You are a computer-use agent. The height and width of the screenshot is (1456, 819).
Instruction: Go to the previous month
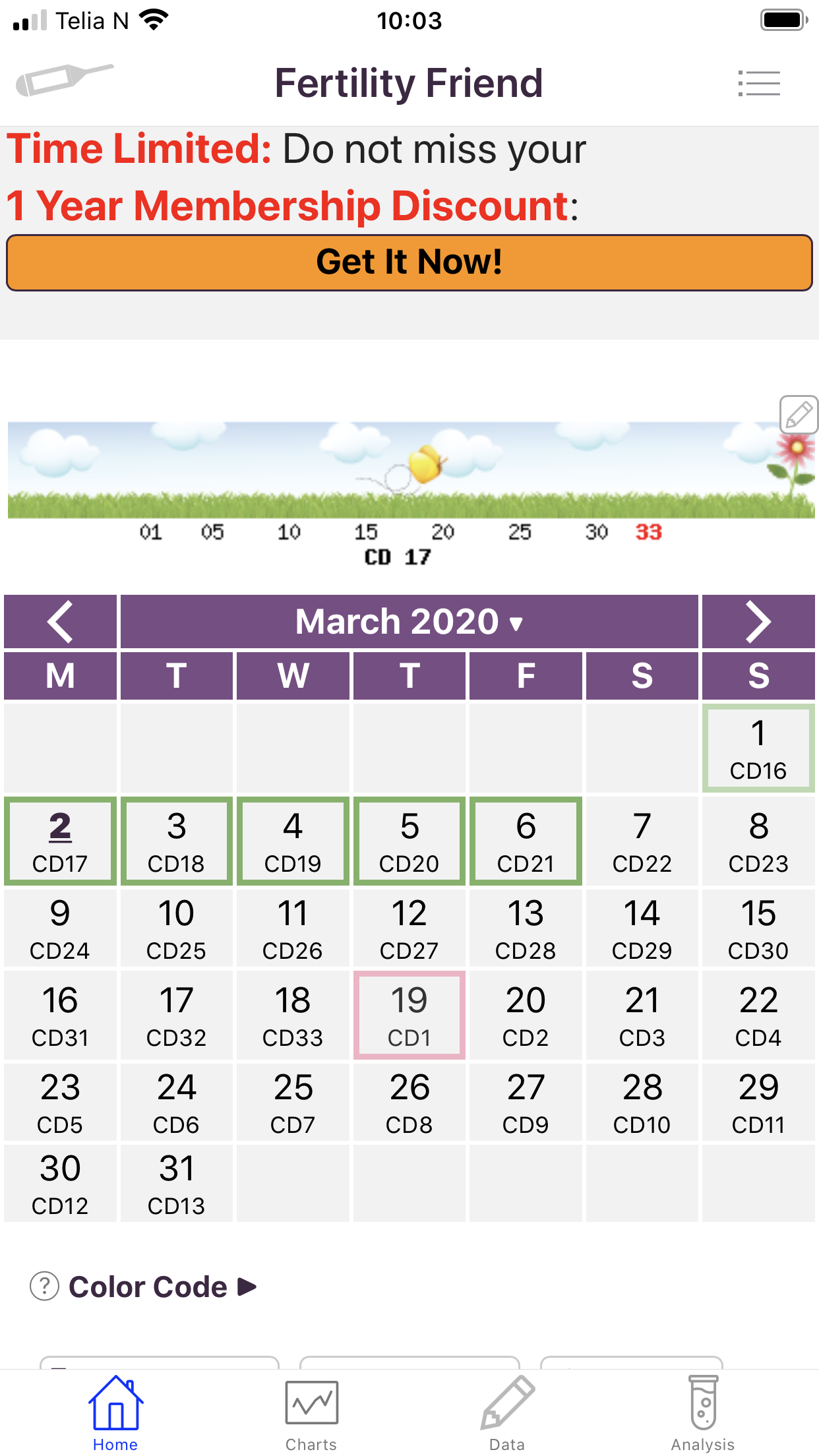coord(60,621)
